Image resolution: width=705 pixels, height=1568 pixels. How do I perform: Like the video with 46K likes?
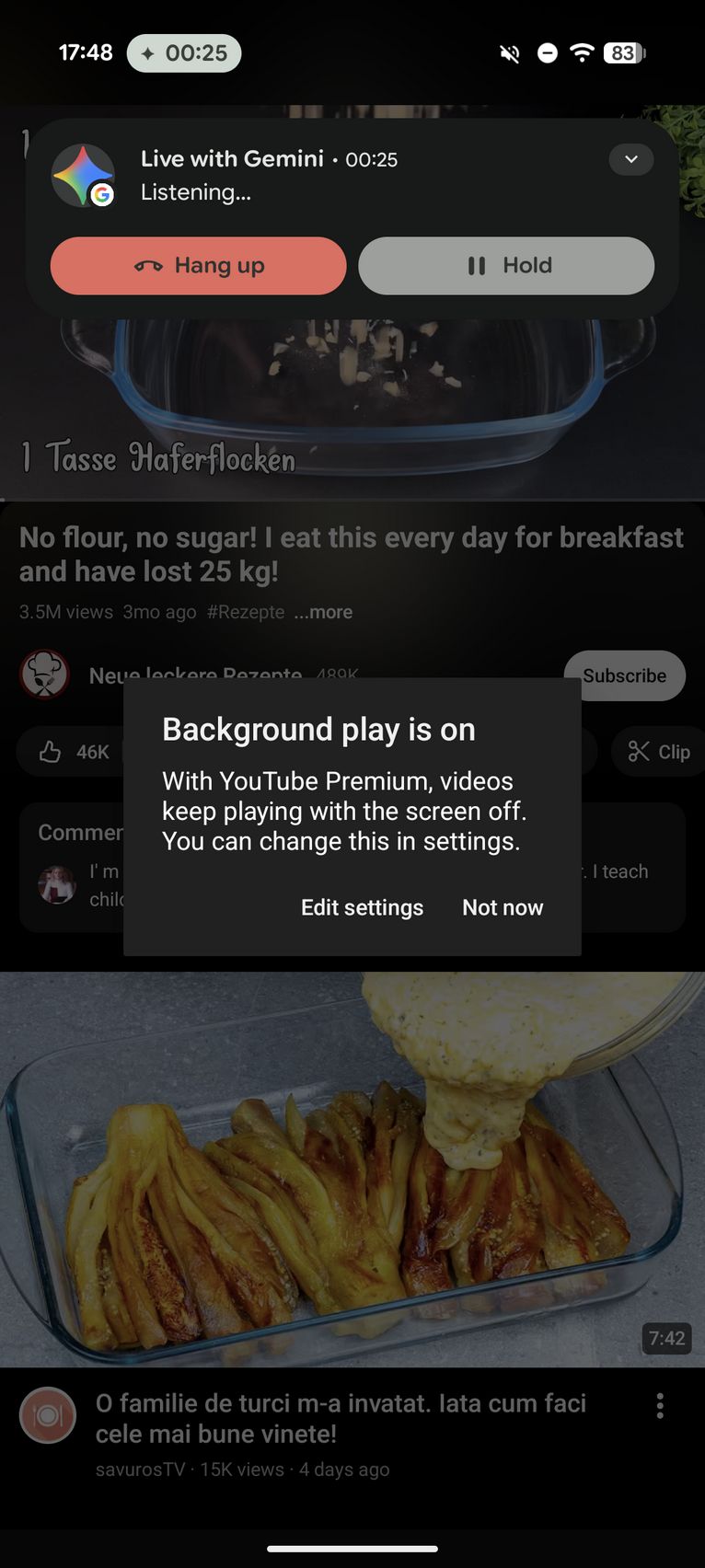click(74, 752)
